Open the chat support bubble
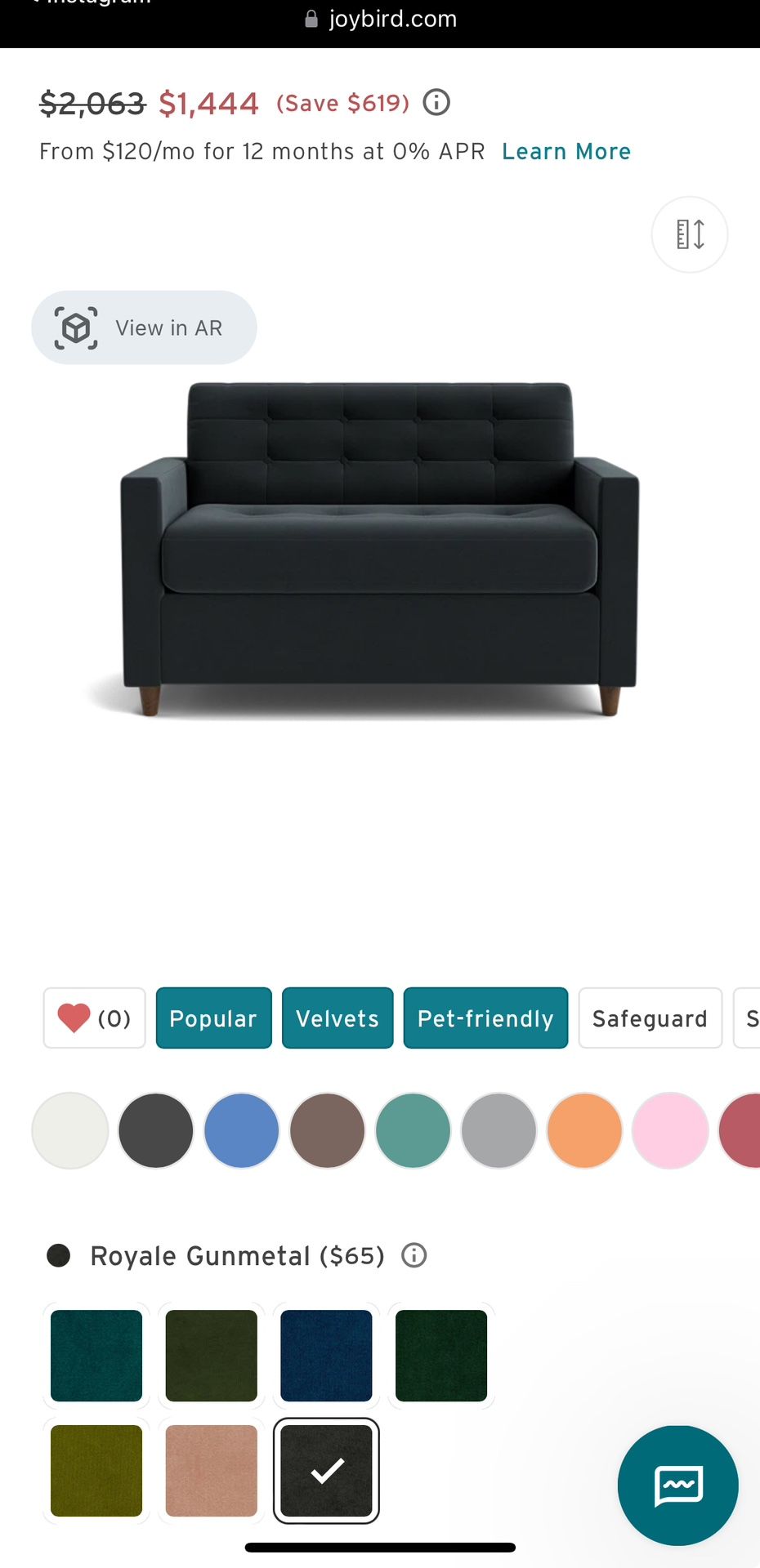This screenshot has height=1568, width=760. tap(678, 1486)
